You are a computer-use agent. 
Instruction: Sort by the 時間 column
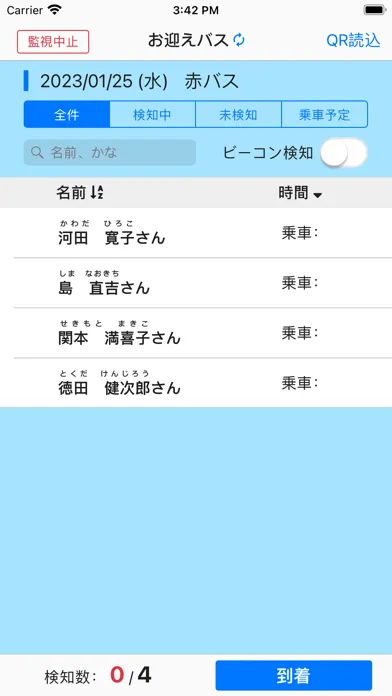point(300,193)
